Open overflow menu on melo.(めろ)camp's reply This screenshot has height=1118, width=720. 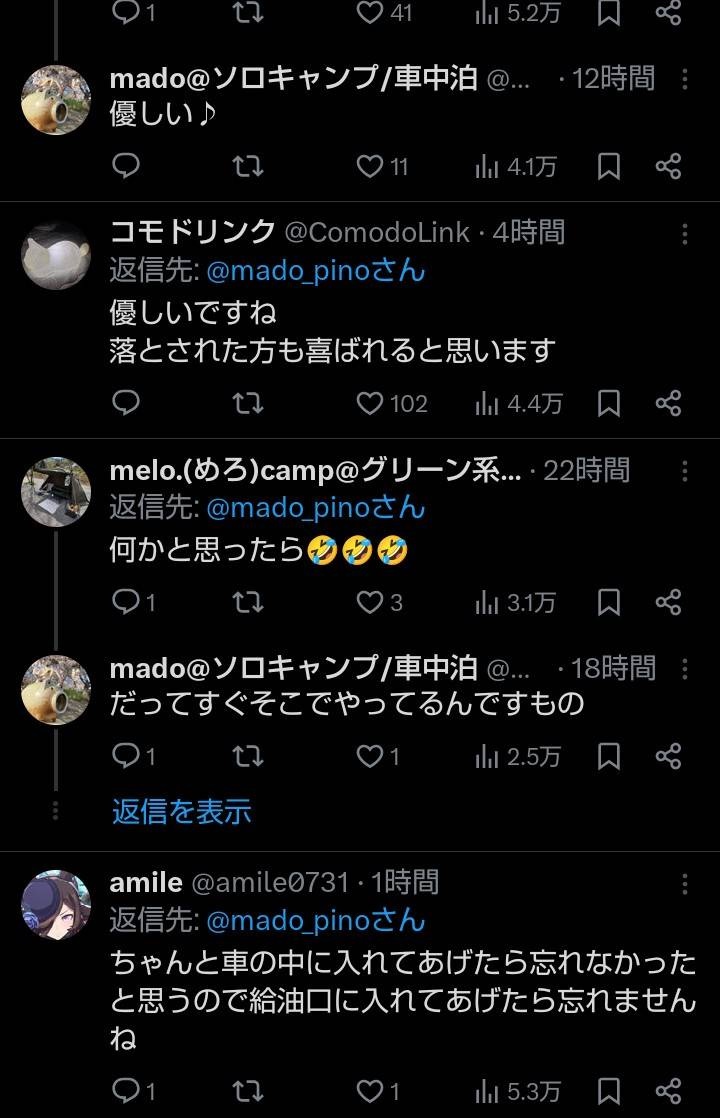pos(685,470)
